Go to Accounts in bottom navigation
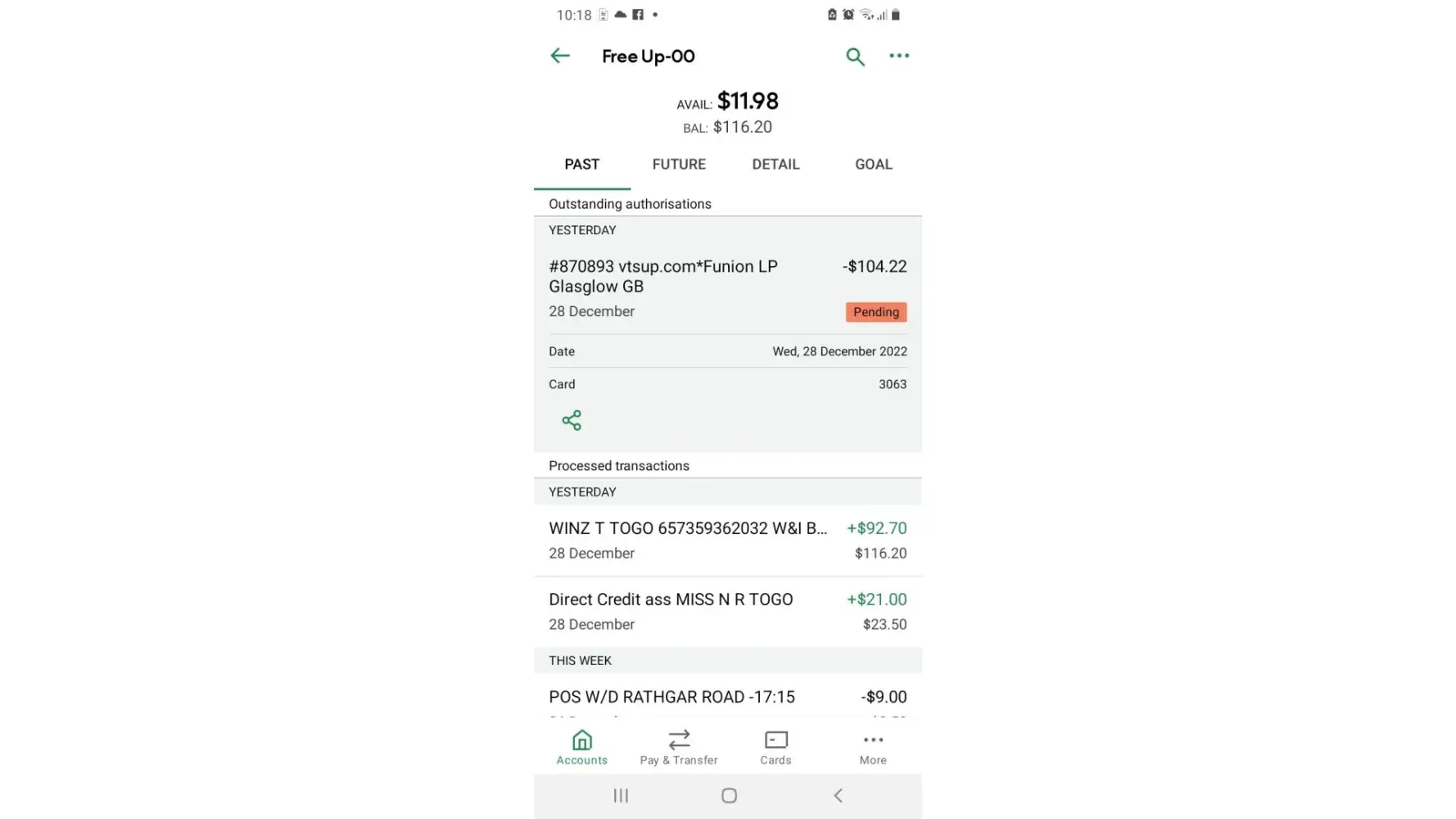This screenshot has width=1456, height=819. tap(581, 747)
